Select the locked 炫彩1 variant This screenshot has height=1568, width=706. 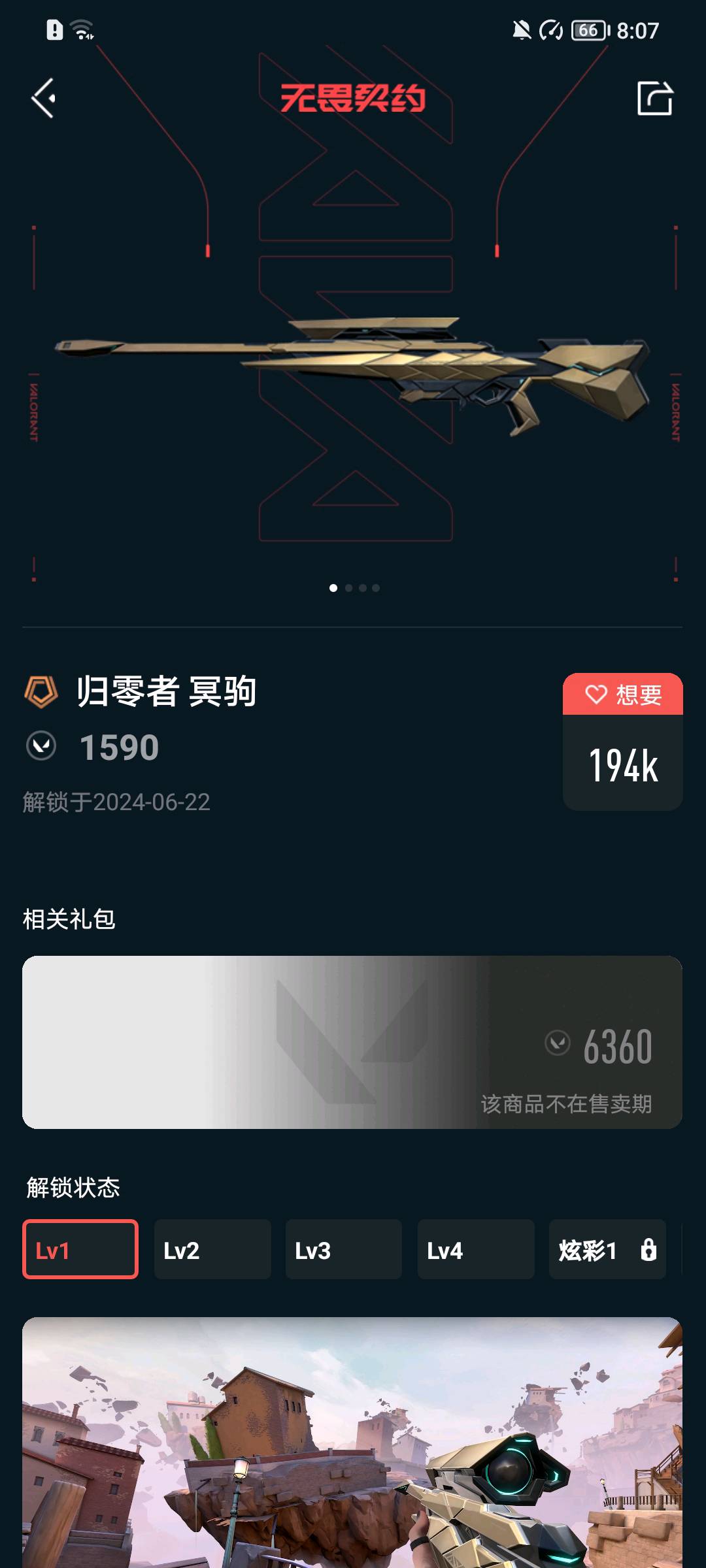pos(607,1249)
